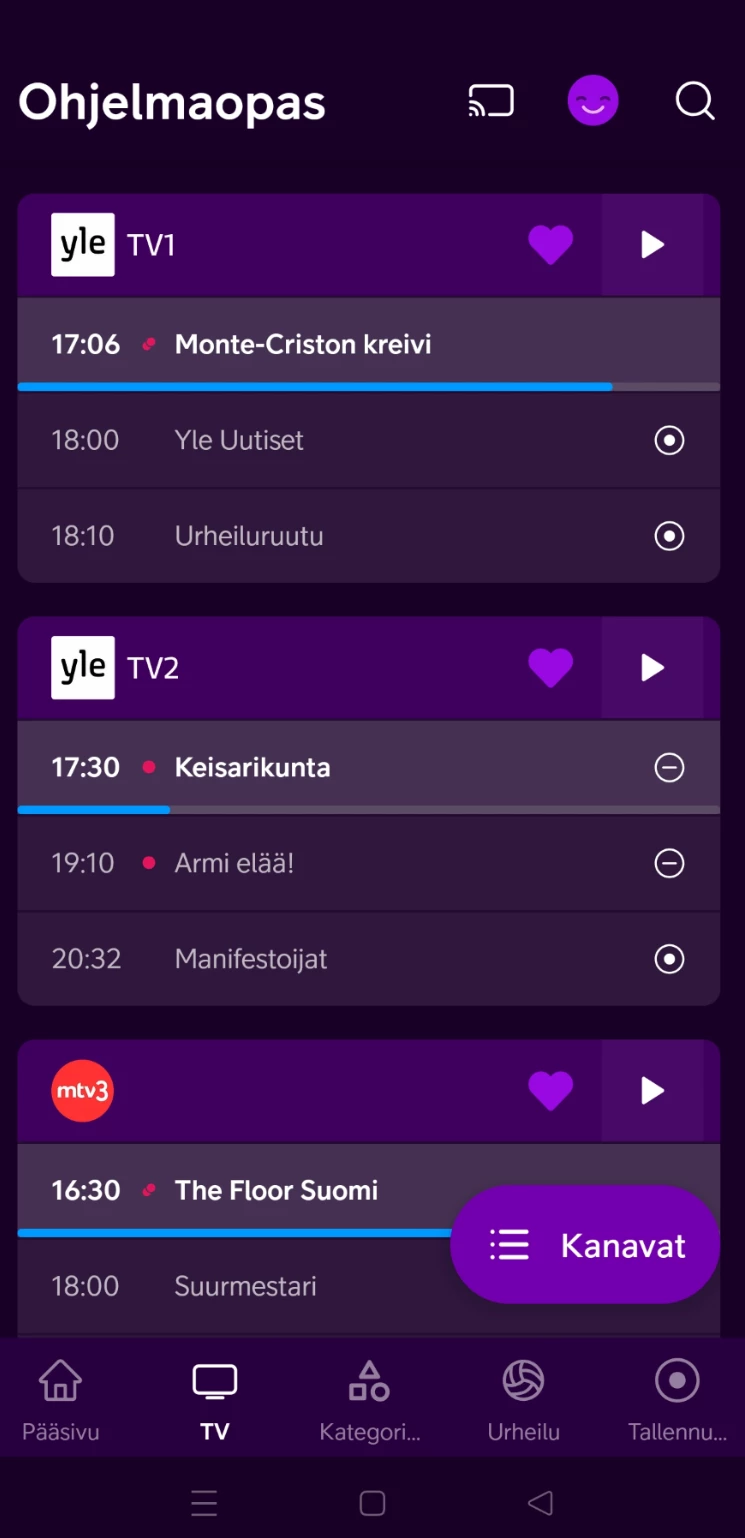The height and width of the screenshot is (1538, 745).
Task: Toggle the Yle TV2 favorite heart
Action: 550,667
